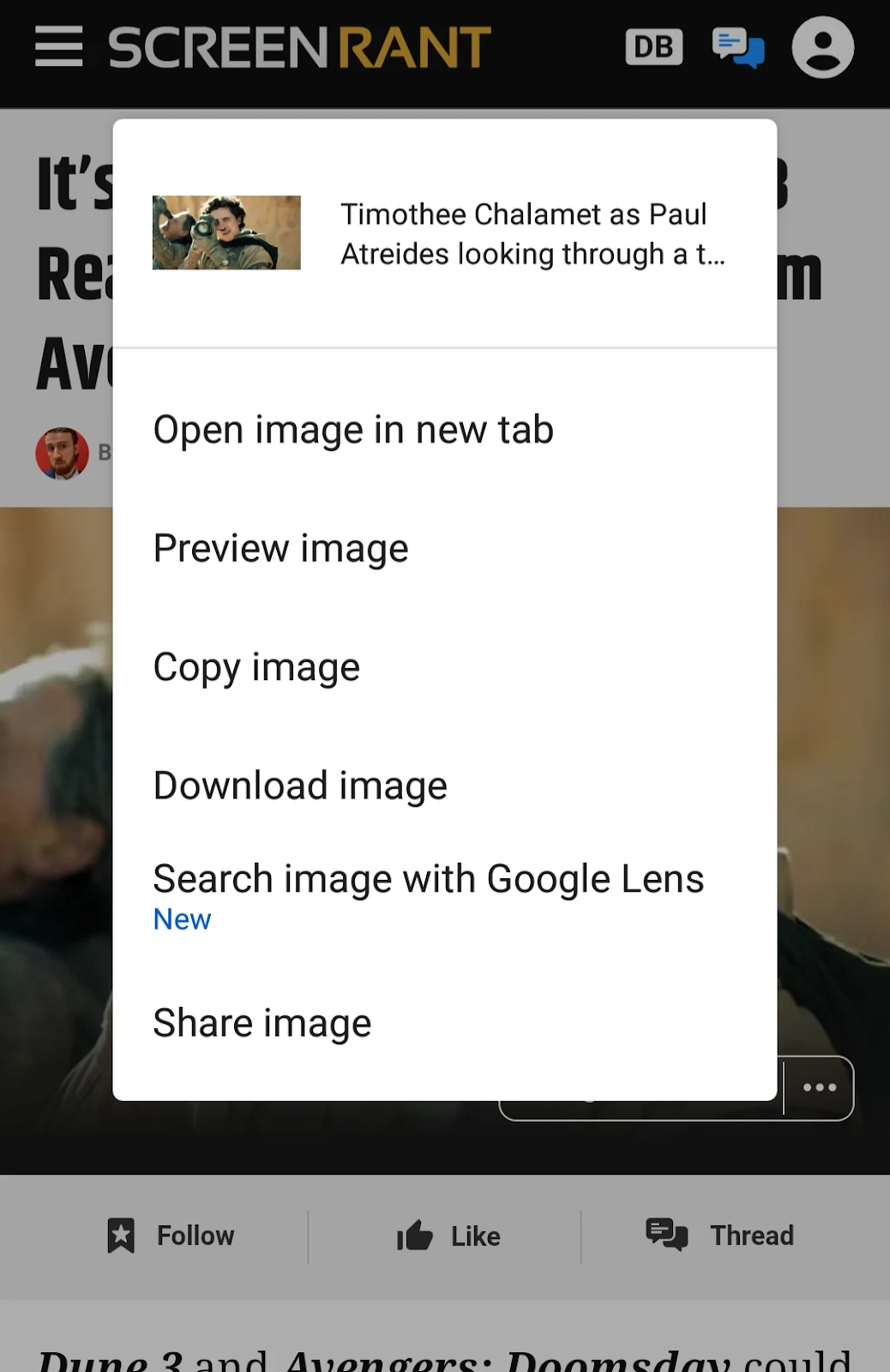Open the user profile icon
890x1372 pixels.
[x=822, y=47]
